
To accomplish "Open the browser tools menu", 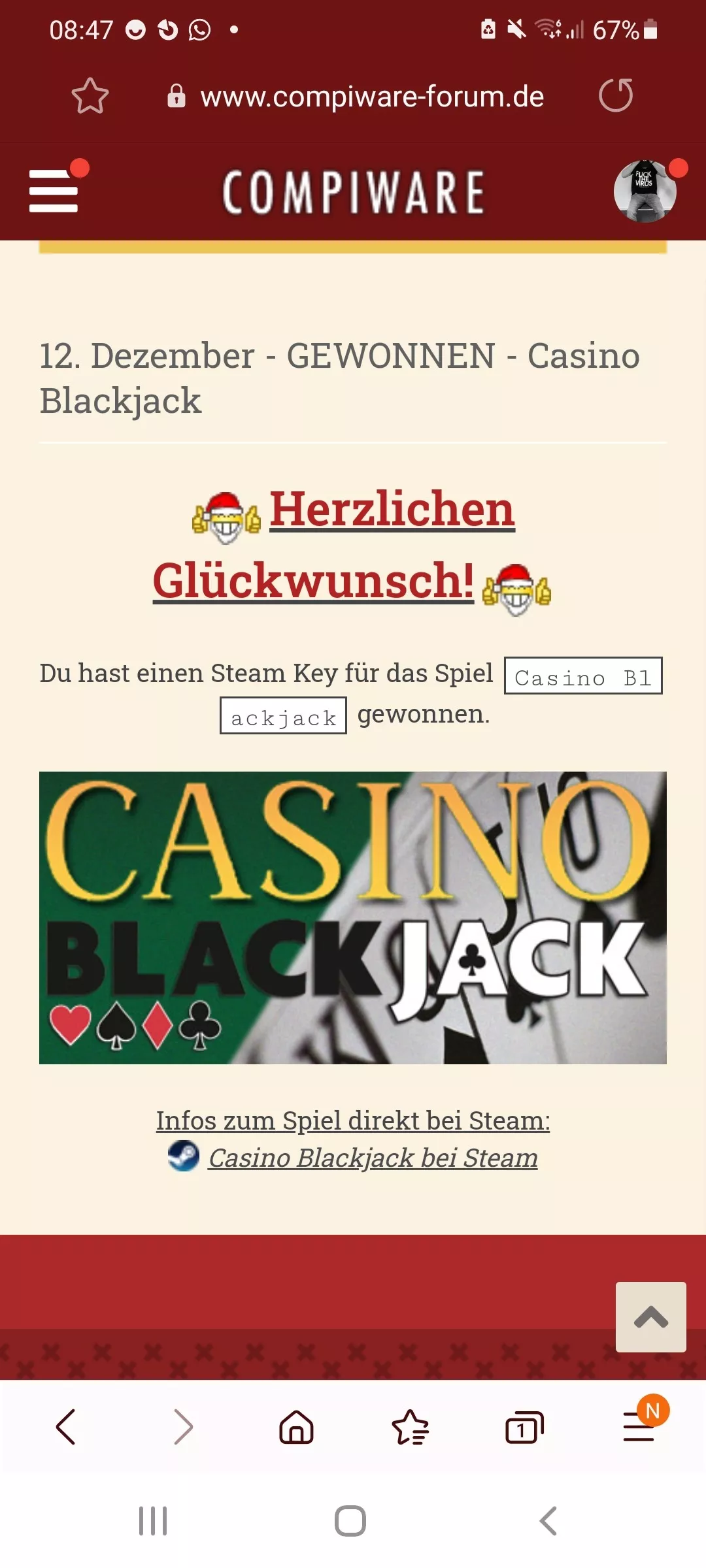I will point(639,1426).
